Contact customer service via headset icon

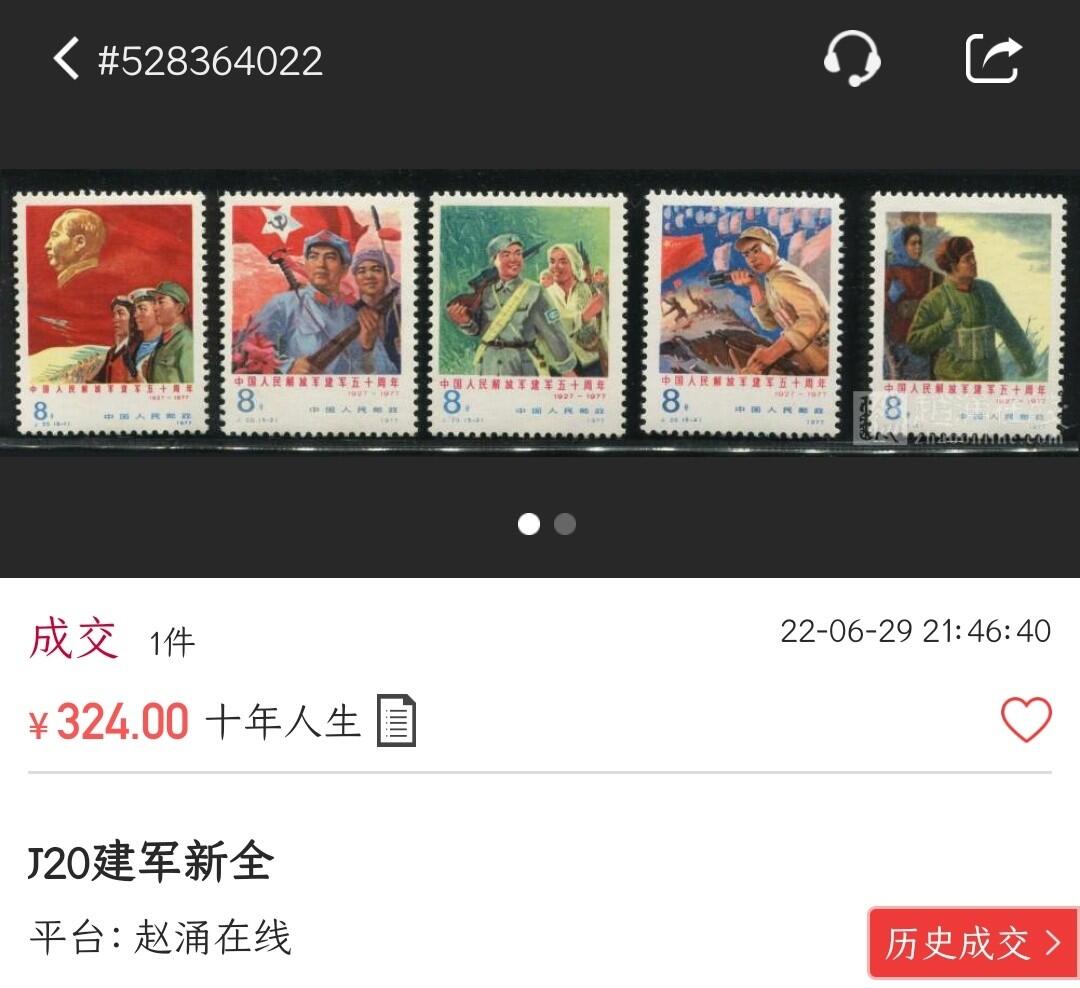(851, 58)
